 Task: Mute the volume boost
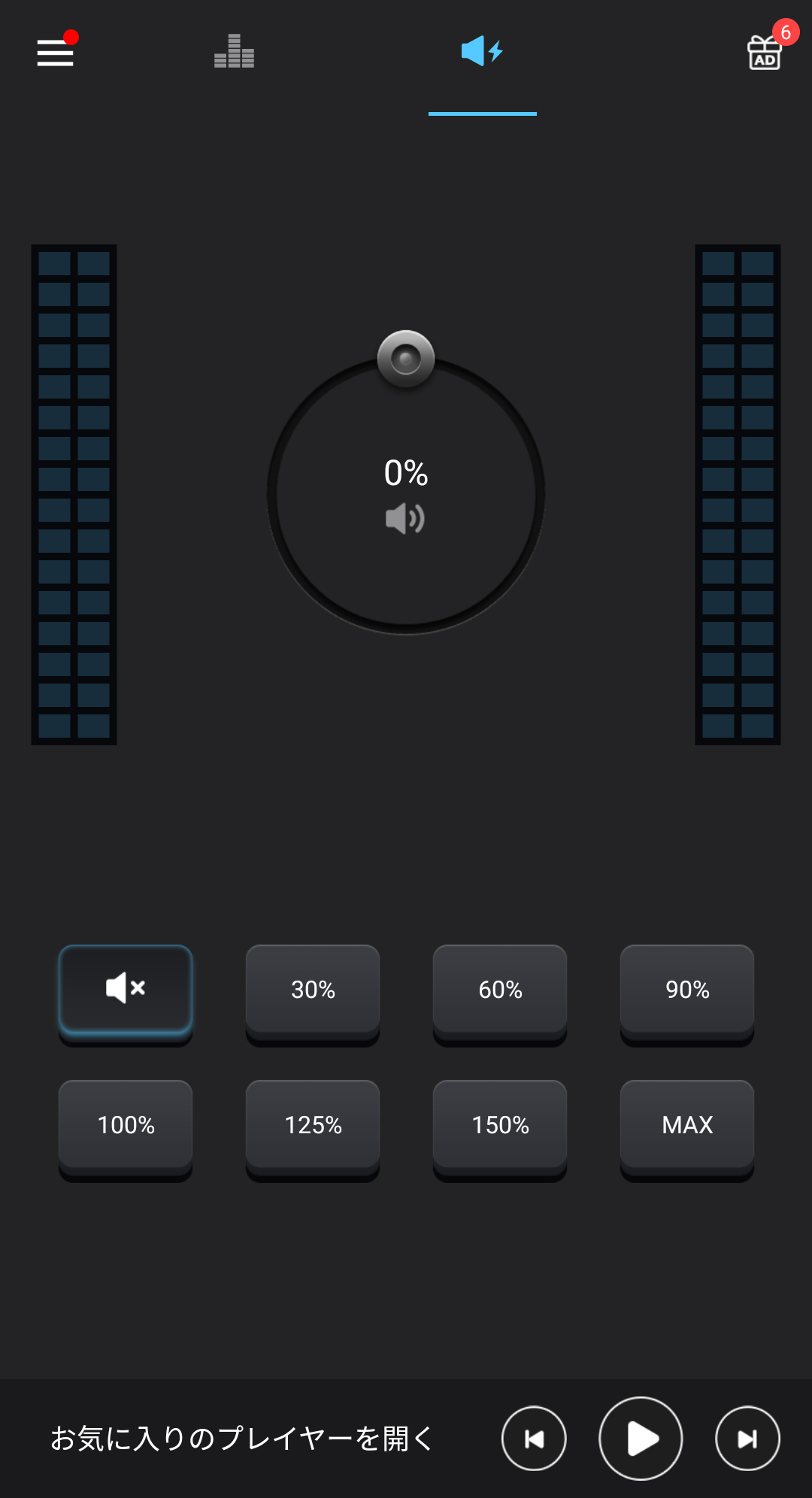coord(126,989)
